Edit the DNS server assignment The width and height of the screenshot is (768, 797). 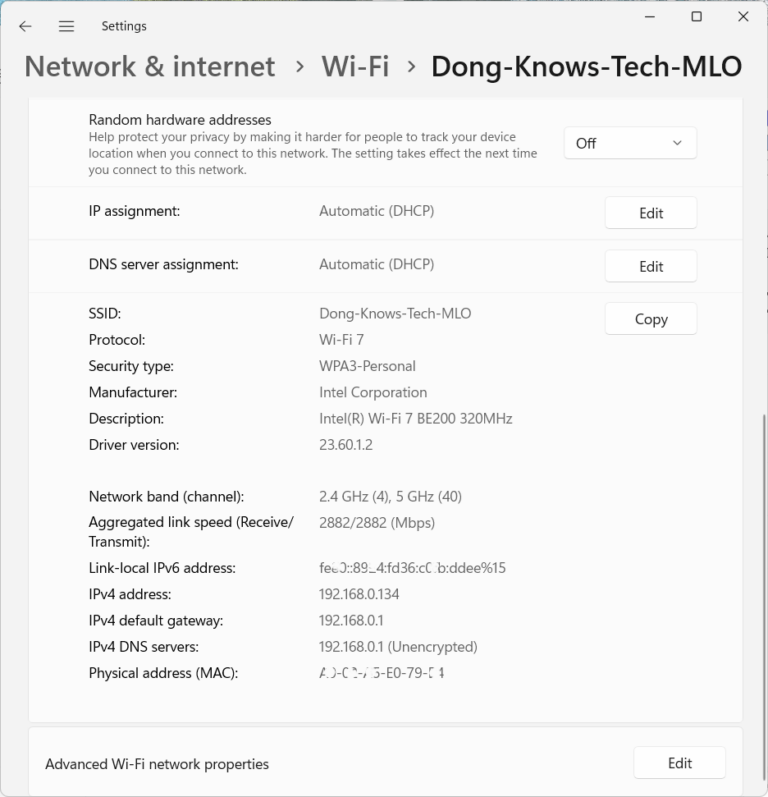click(x=650, y=266)
